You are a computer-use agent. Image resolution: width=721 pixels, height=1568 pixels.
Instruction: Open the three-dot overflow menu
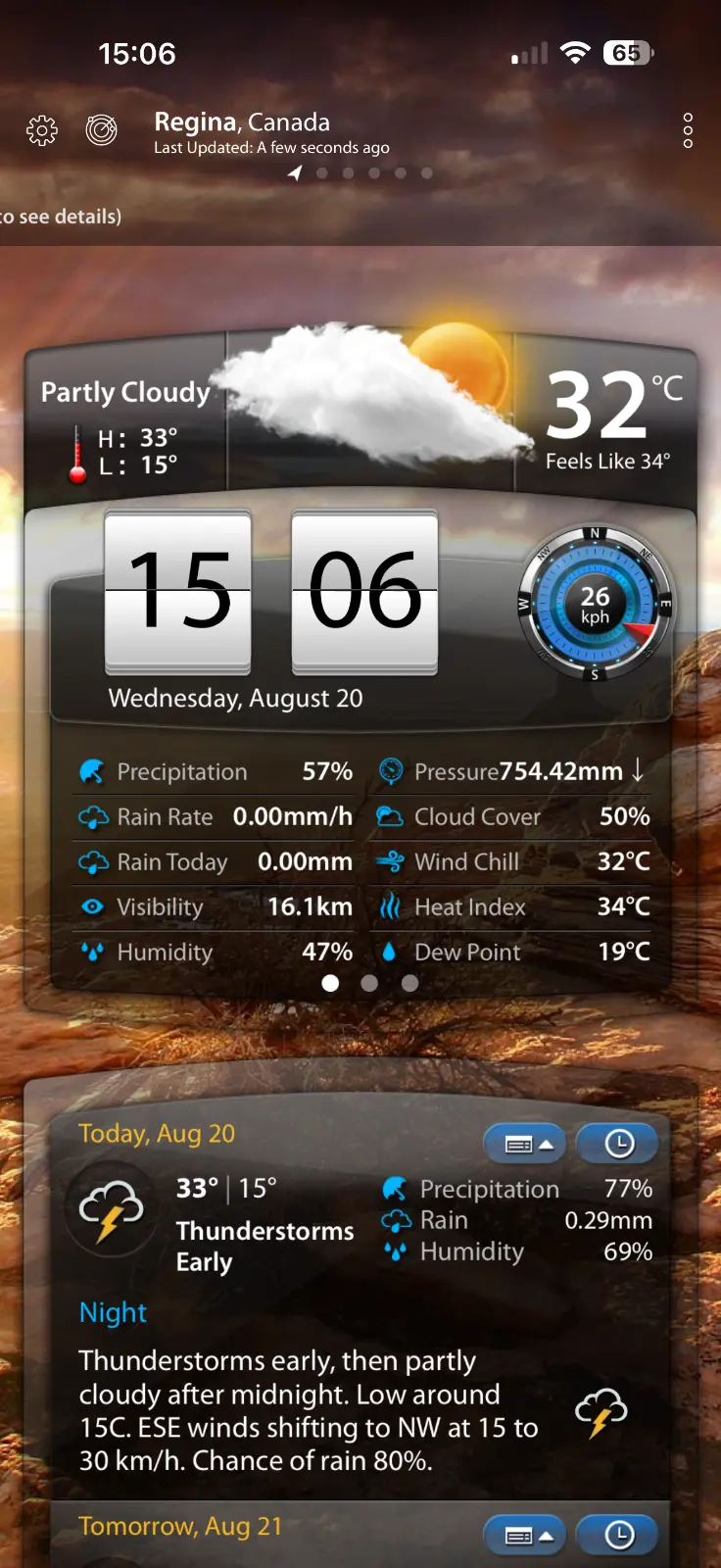click(x=688, y=130)
